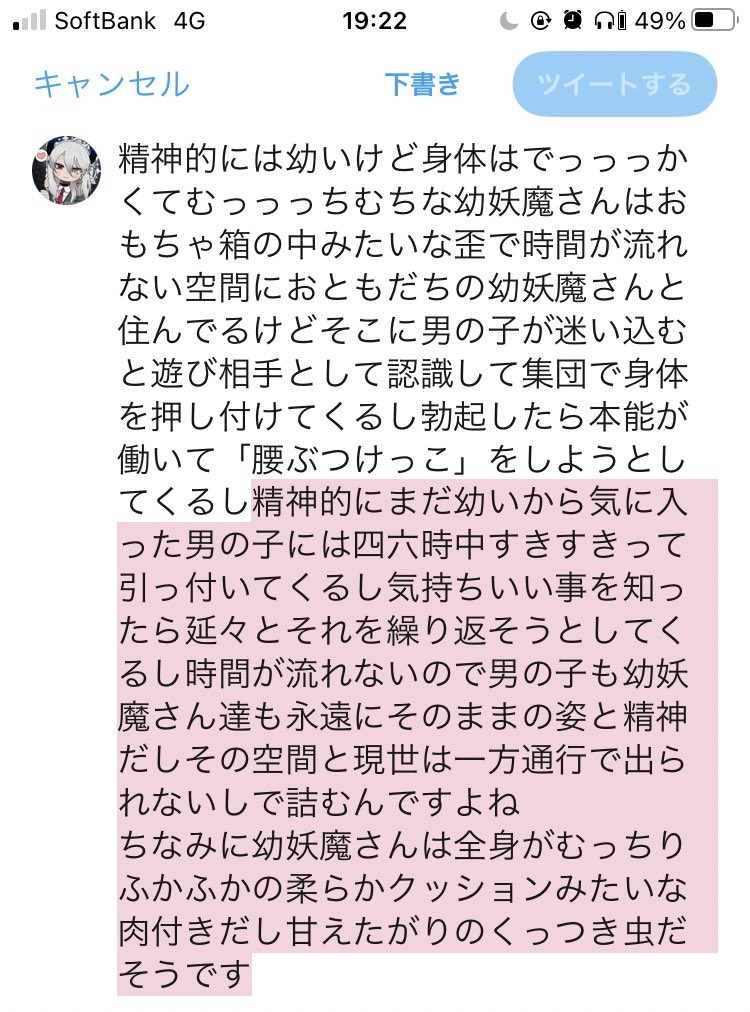Tap キャンセル to discard the tweet
Image resolution: width=750 pixels, height=1012 pixels.
tap(111, 83)
